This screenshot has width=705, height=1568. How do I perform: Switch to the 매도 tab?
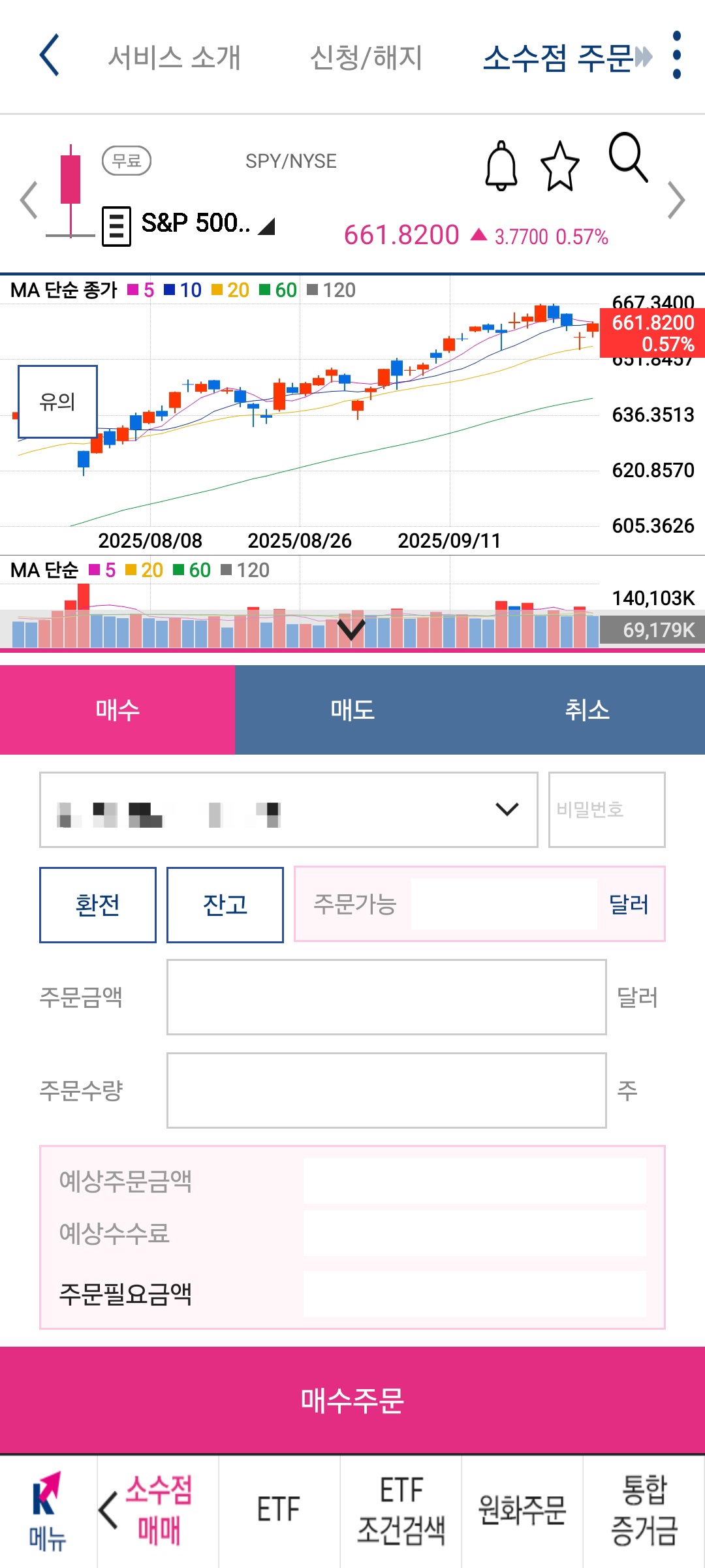pyautogui.click(x=352, y=711)
